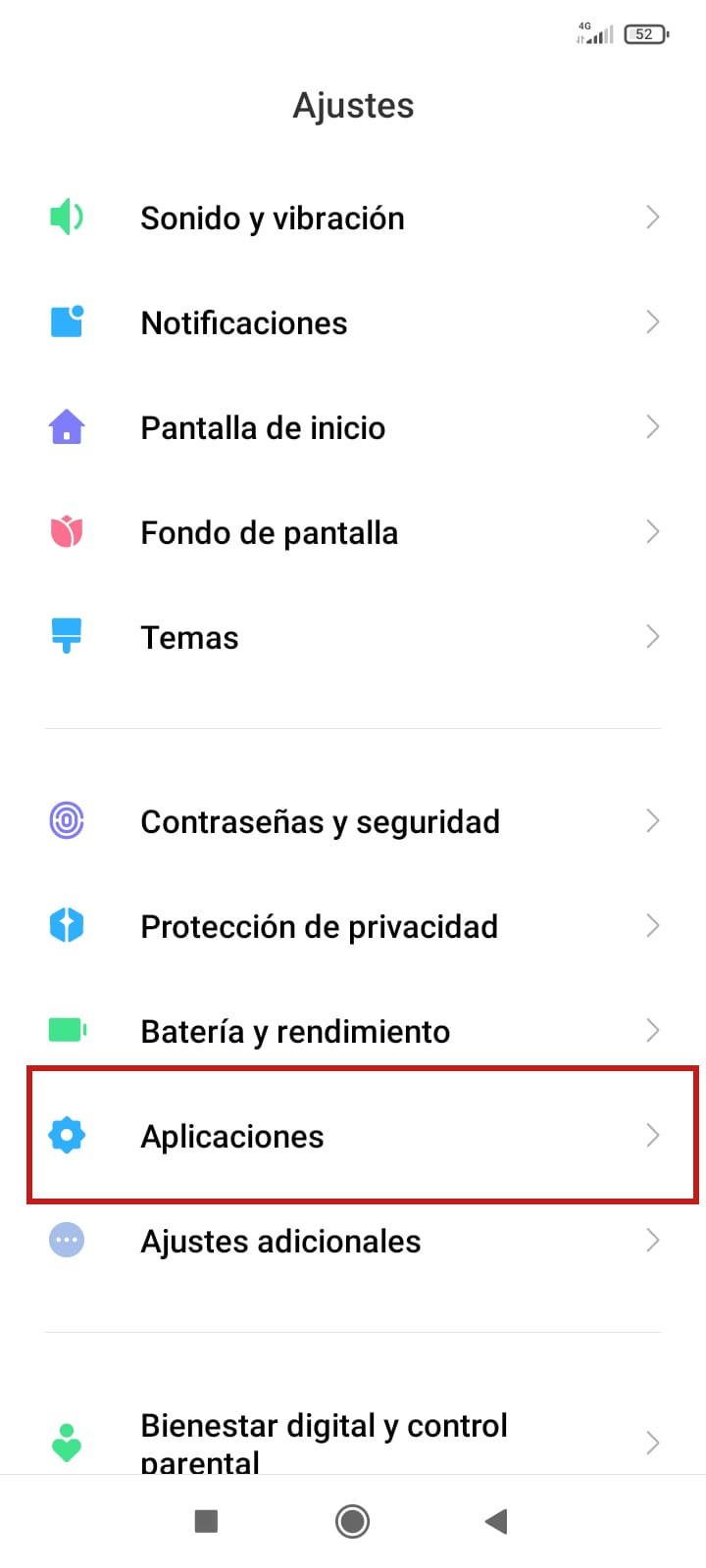Tap the system back button
The width and height of the screenshot is (706, 1568).
[x=496, y=1521]
